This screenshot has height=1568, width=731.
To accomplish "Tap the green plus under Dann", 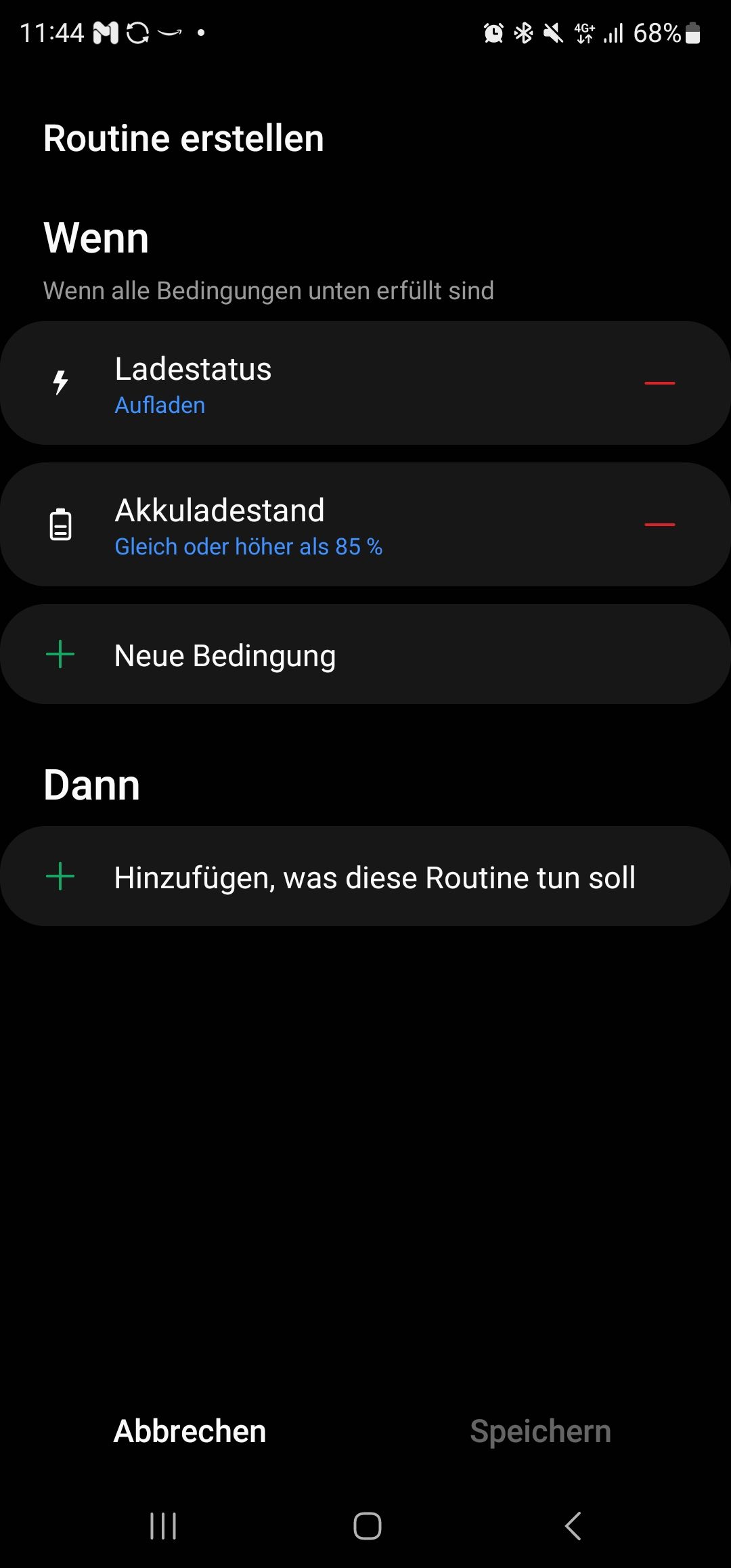I will tap(60, 875).
